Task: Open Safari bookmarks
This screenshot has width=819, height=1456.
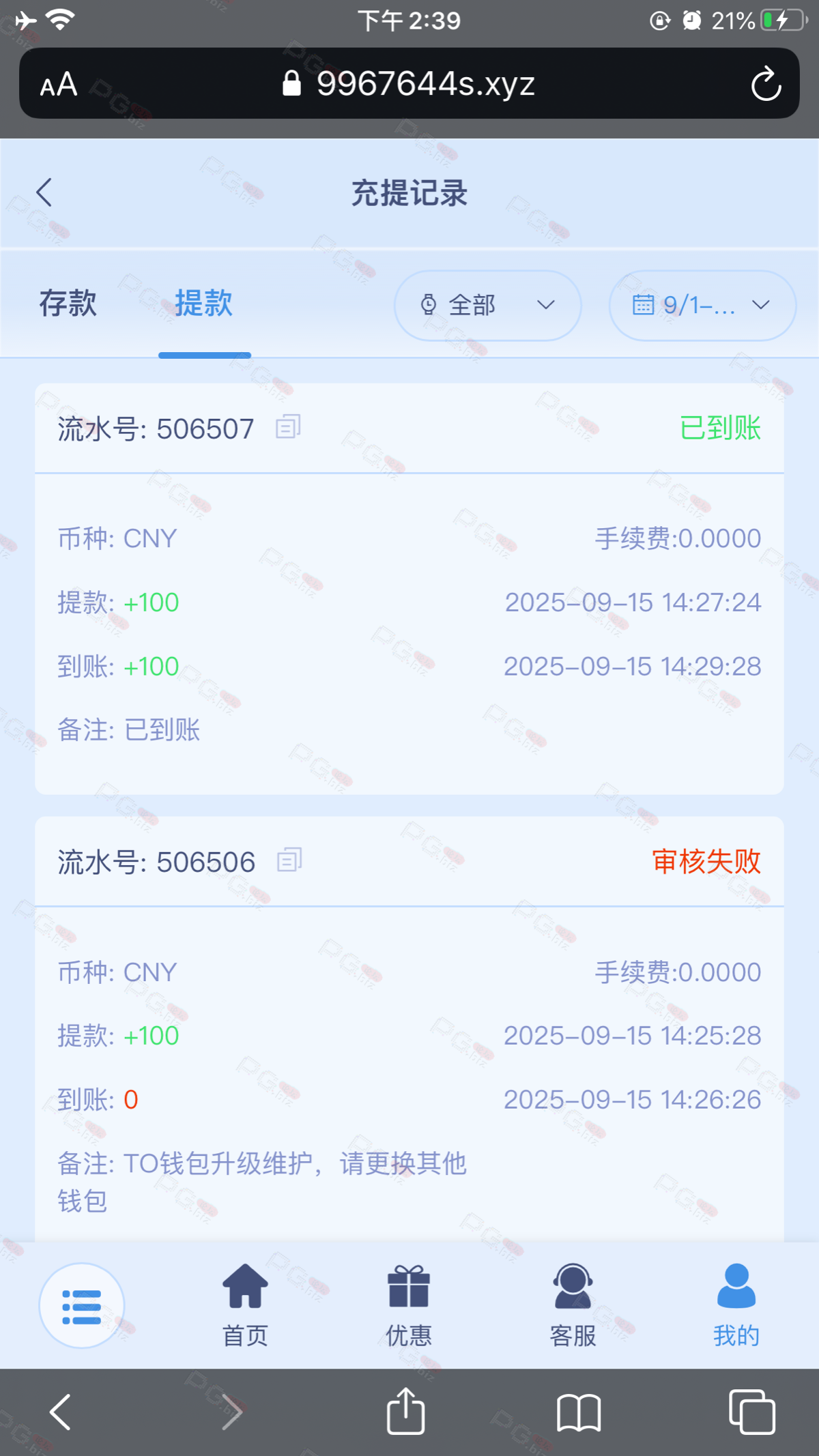Action: point(579,1412)
